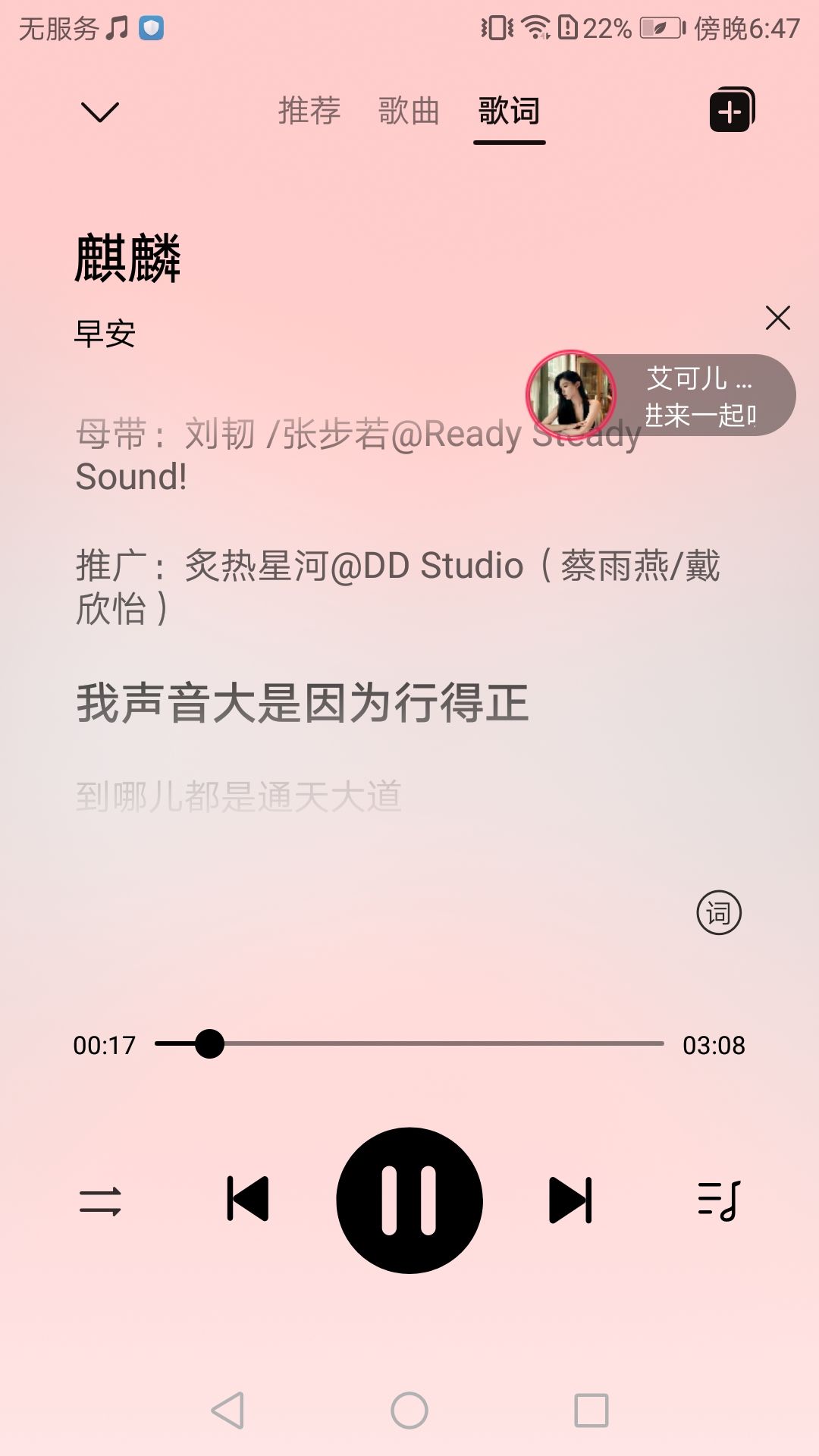Change the playback order mode
The height and width of the screenshot is (1456, 819).
click(x=100, y=1200)
